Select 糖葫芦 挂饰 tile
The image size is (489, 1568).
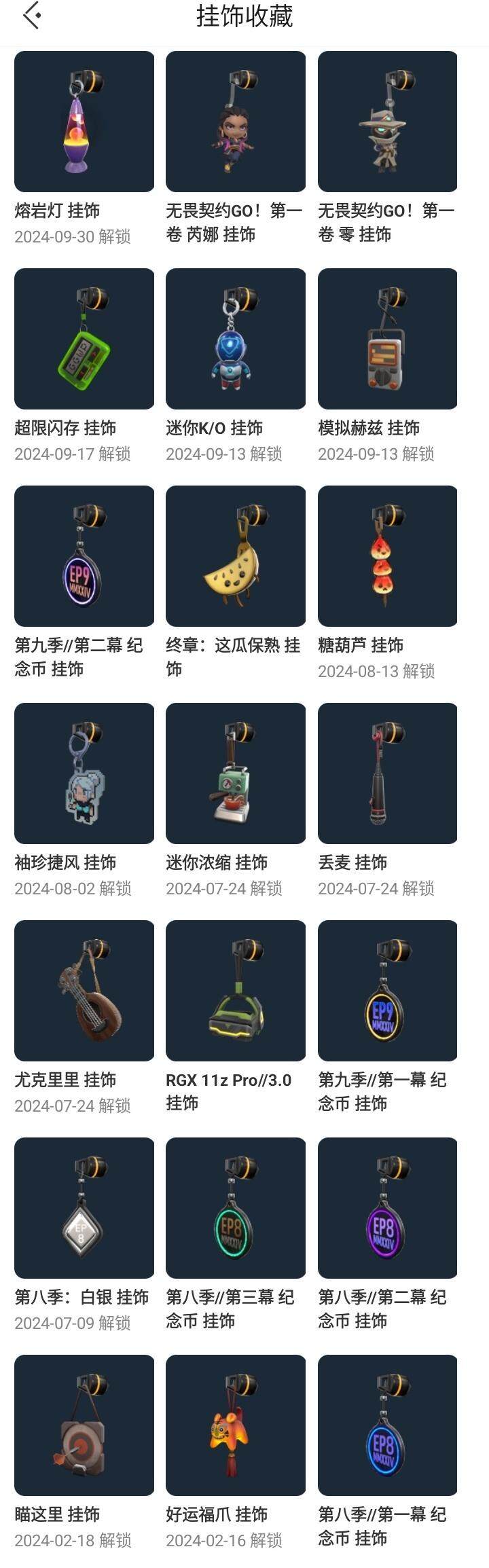[x=387, y=556]
